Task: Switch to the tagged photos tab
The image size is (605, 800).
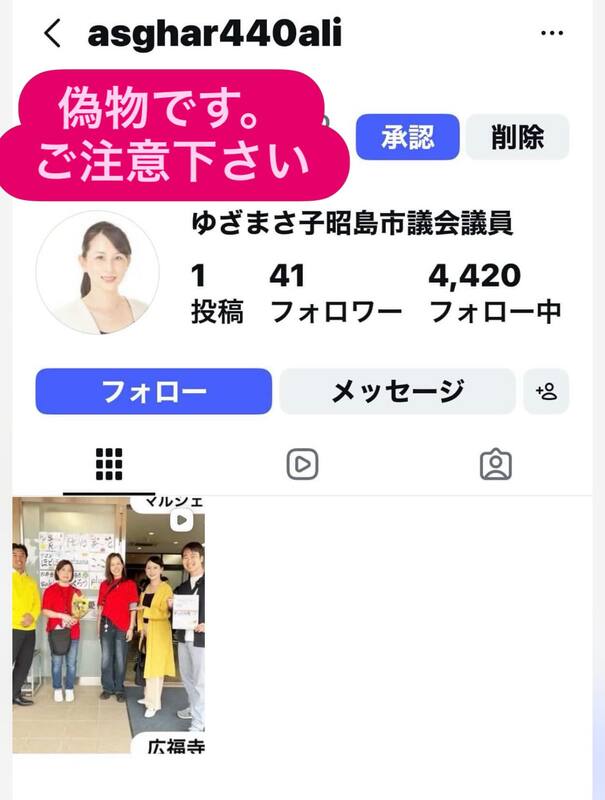Action: 496,464
